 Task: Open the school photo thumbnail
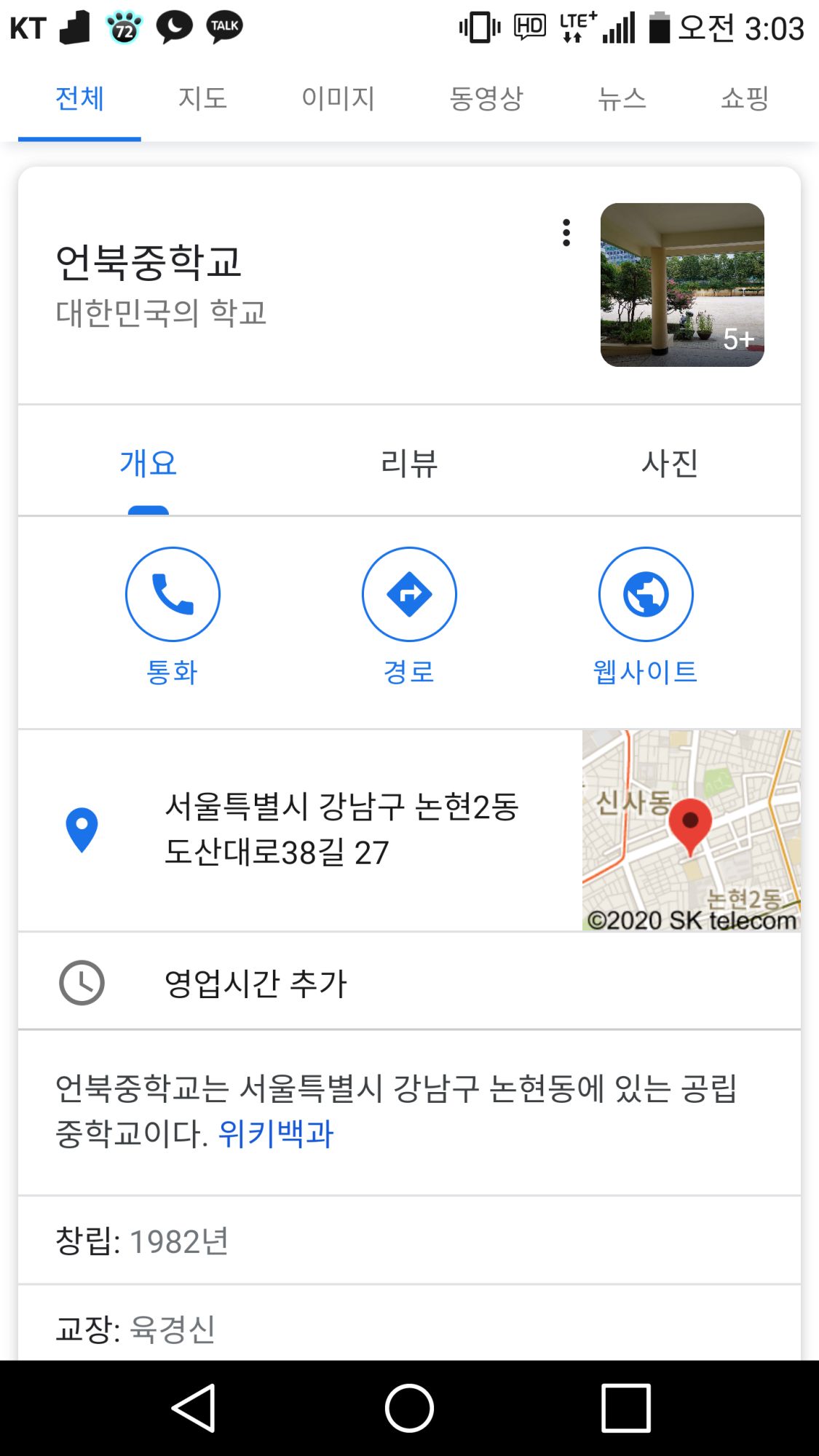click(682, 285)
